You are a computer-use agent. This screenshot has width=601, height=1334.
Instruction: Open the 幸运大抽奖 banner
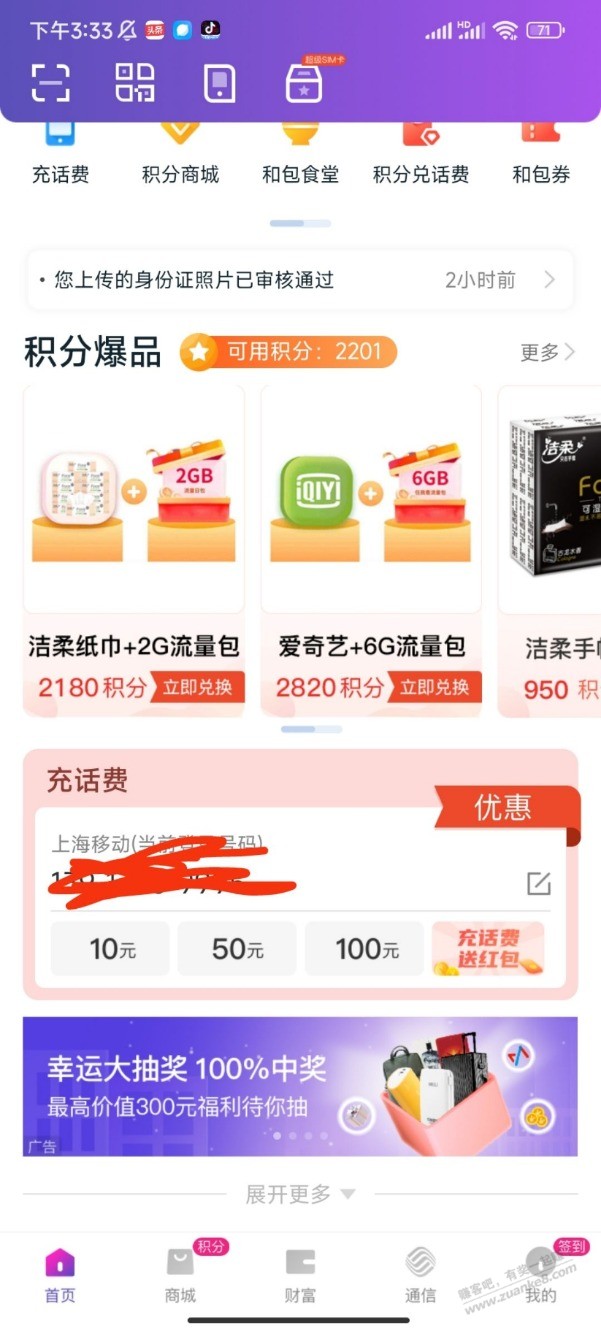300,1087
